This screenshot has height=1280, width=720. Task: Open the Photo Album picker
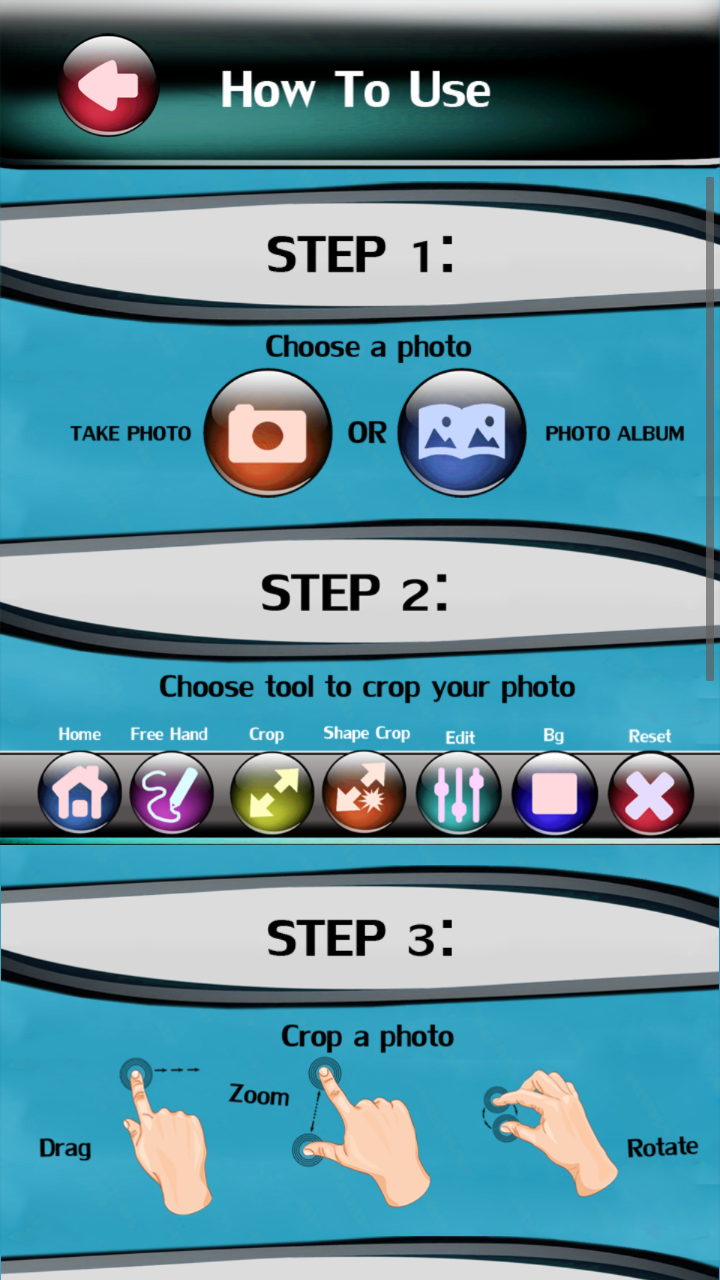tap(461, 432)
